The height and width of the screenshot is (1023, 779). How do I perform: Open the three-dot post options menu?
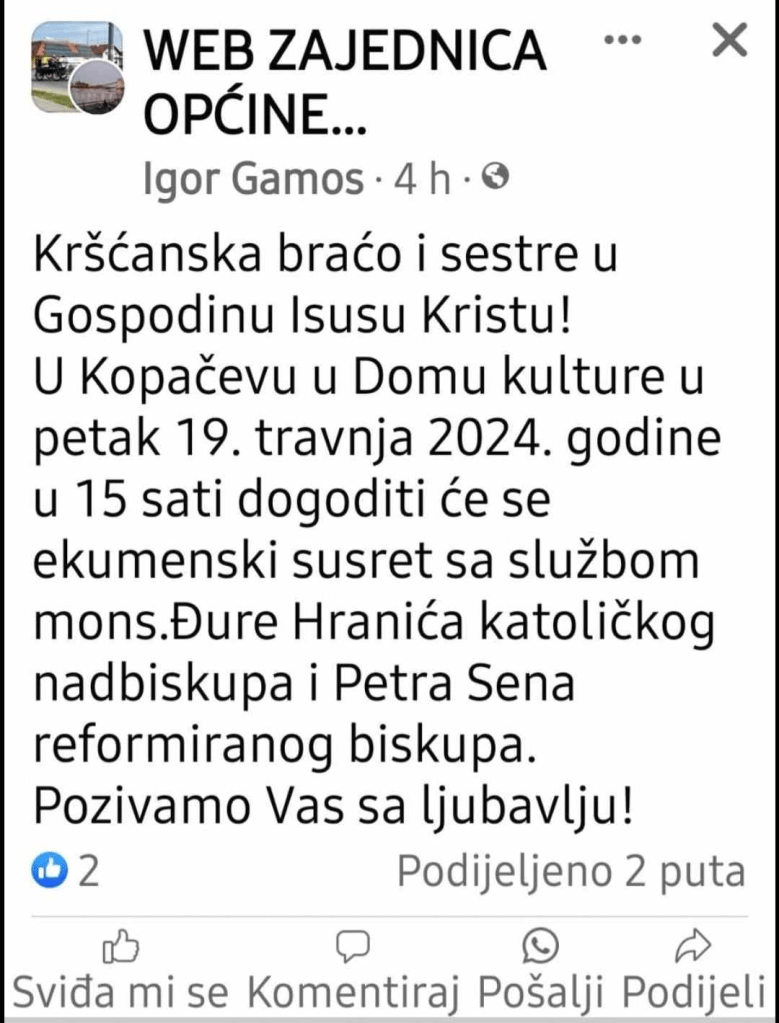[623, 41]
